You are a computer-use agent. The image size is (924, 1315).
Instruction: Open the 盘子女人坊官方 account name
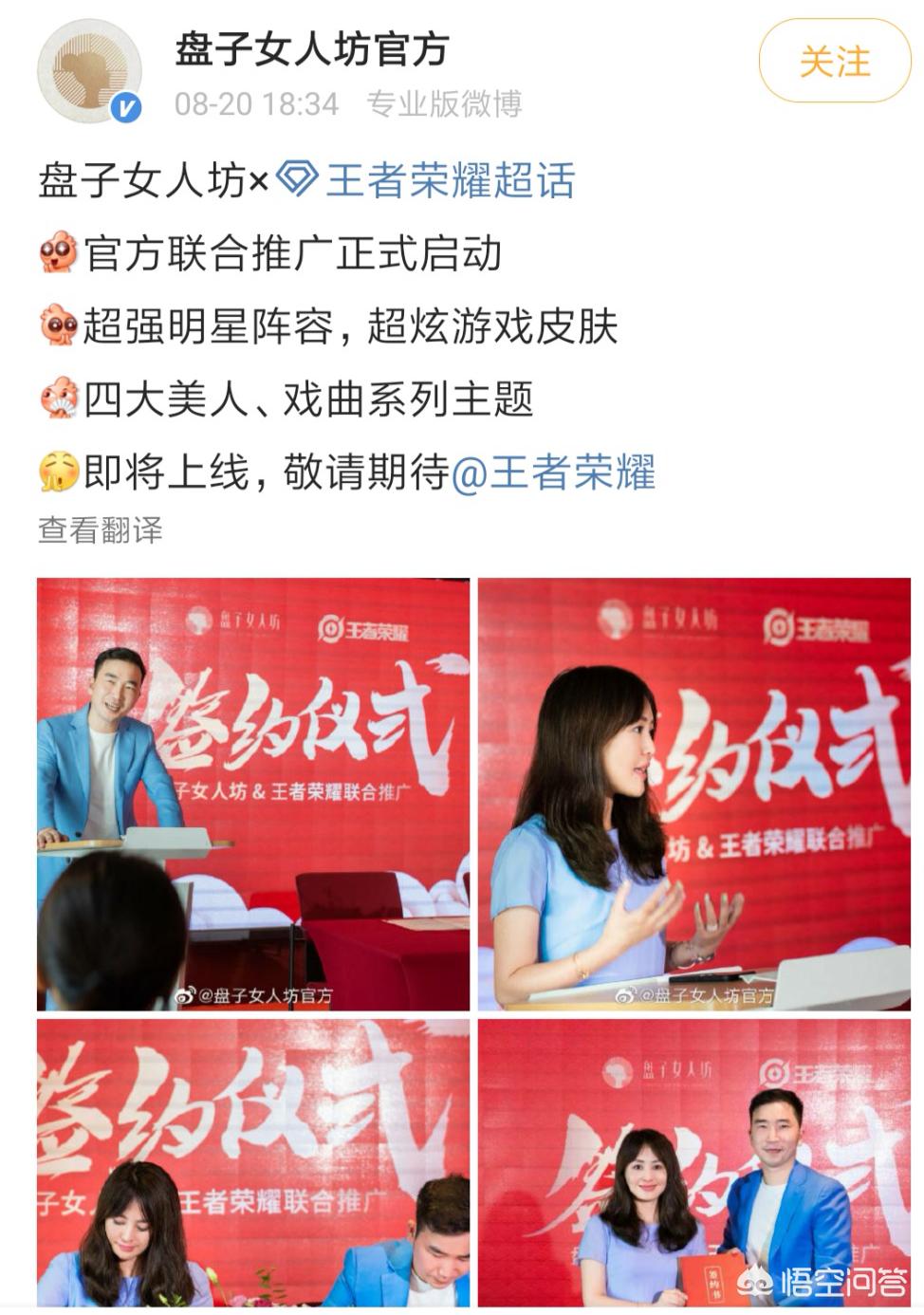(311, 50)
